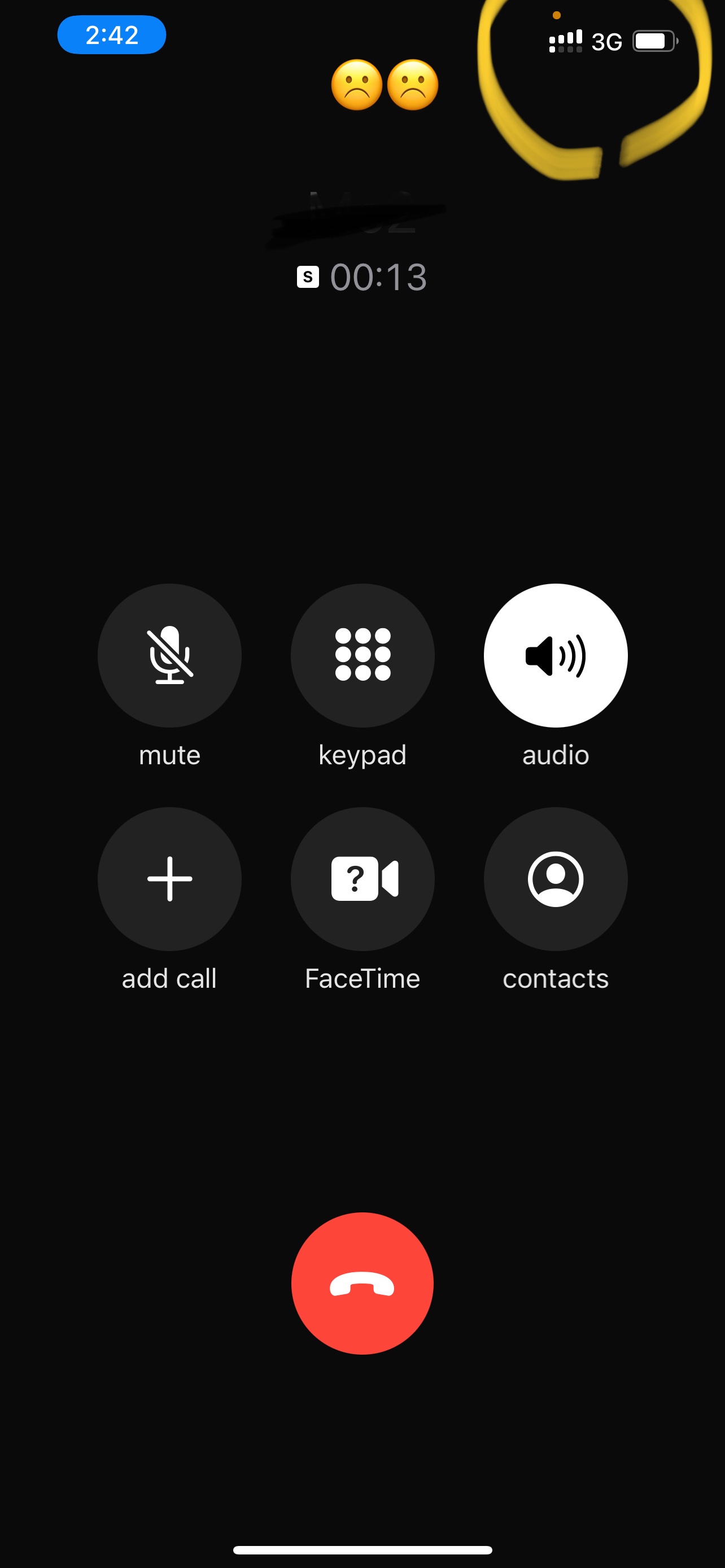The image size is (725, 1568).
Task: Add another call to this conversation
Action: point(169,879)
